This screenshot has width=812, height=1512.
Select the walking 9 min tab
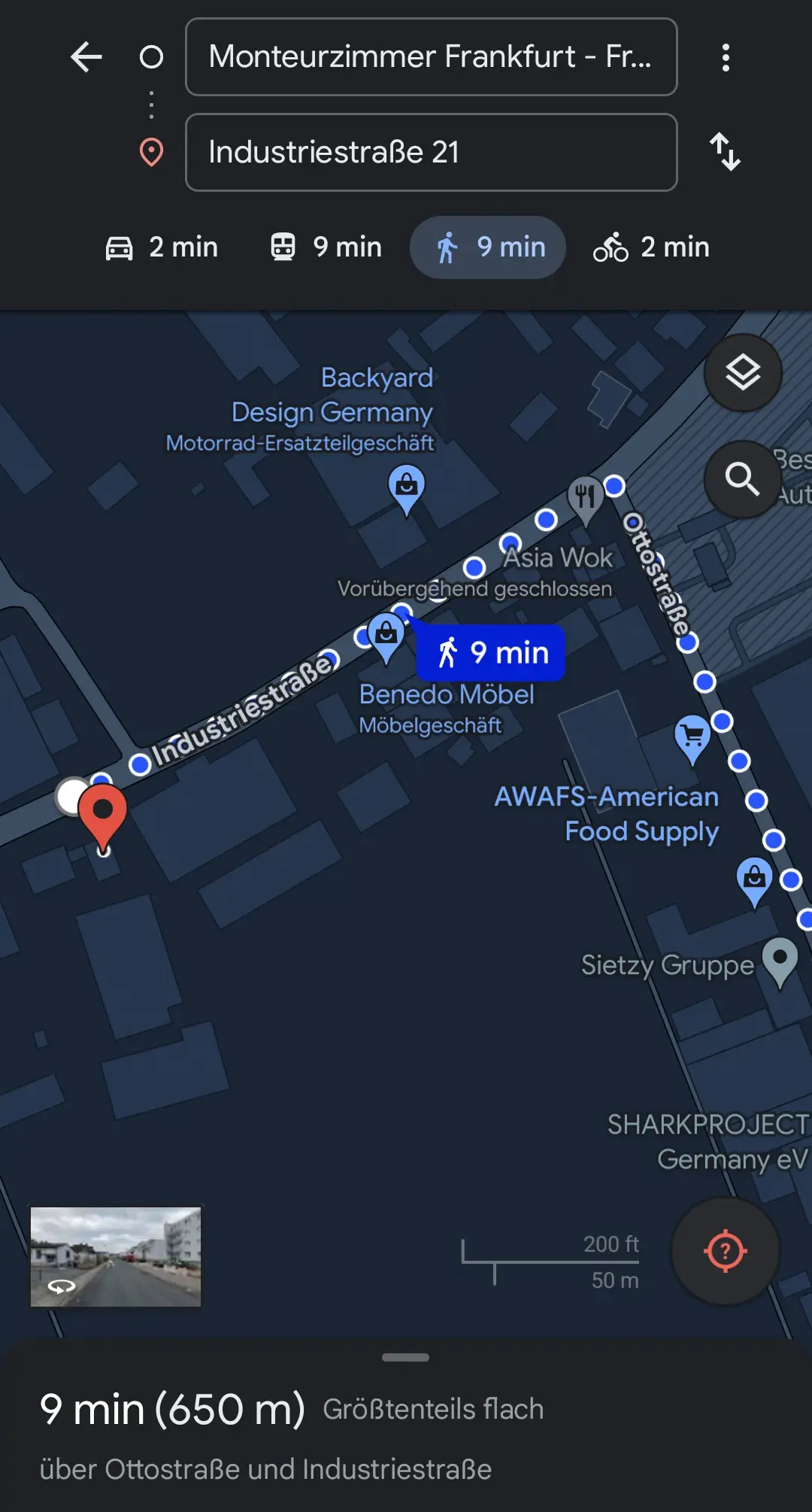click(487, 247)
